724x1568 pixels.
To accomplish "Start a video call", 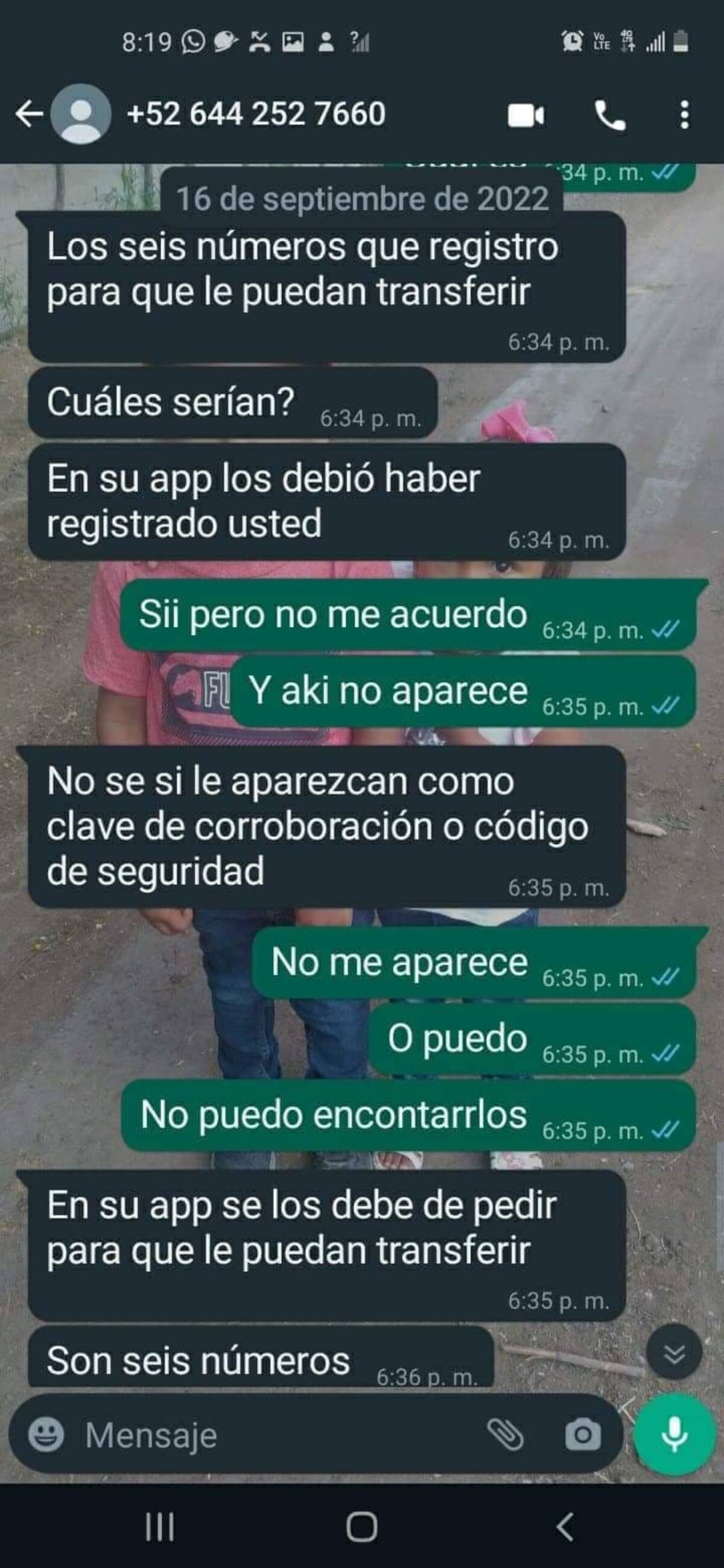I will pos(526,115).
